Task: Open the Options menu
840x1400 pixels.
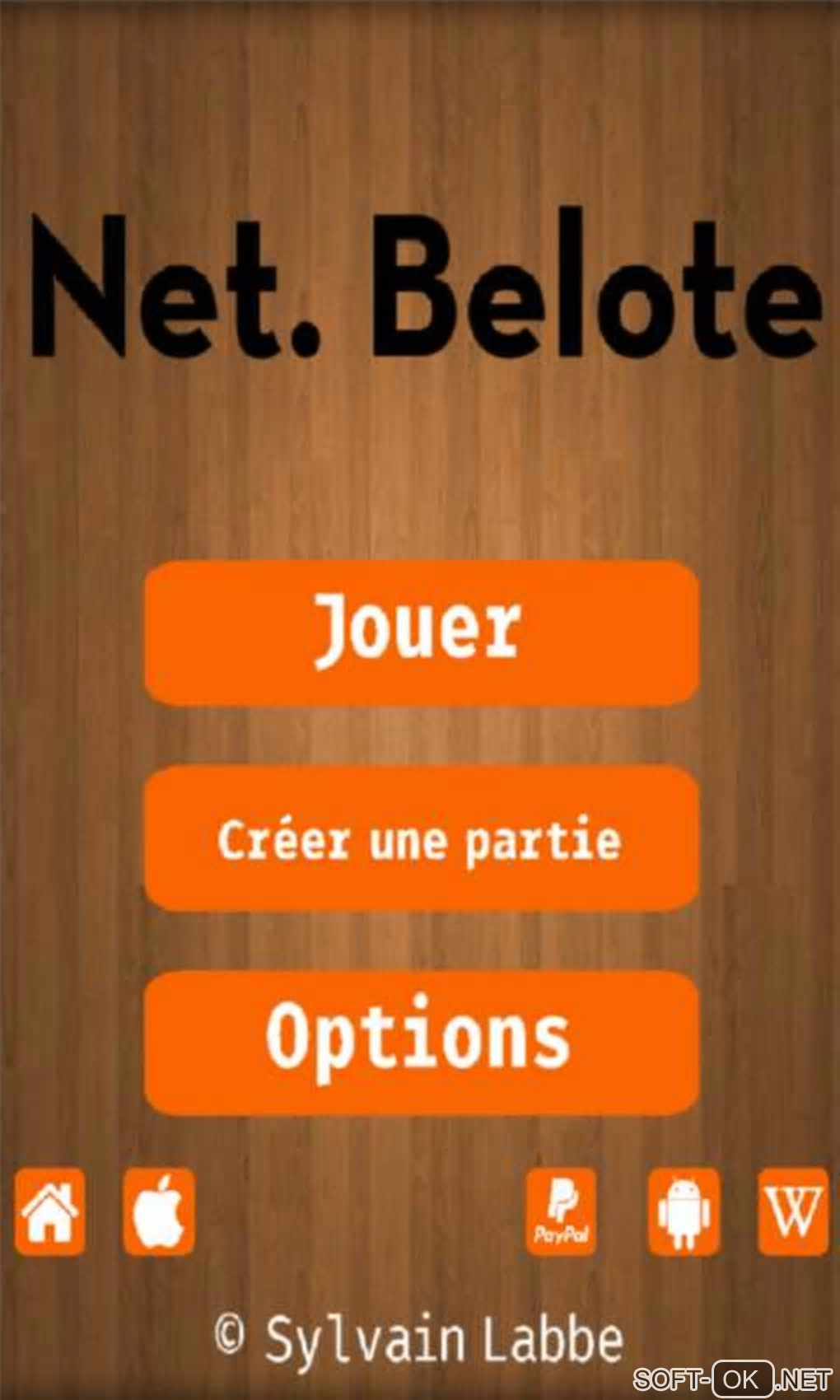Action: pos(421,1042)
